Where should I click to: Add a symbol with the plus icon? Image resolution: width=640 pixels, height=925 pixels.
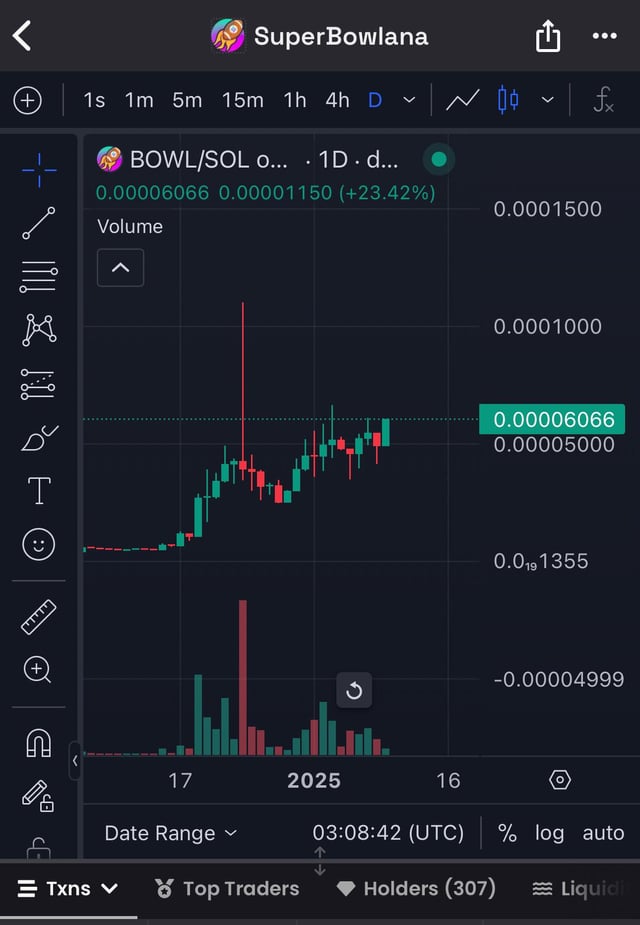27,100
